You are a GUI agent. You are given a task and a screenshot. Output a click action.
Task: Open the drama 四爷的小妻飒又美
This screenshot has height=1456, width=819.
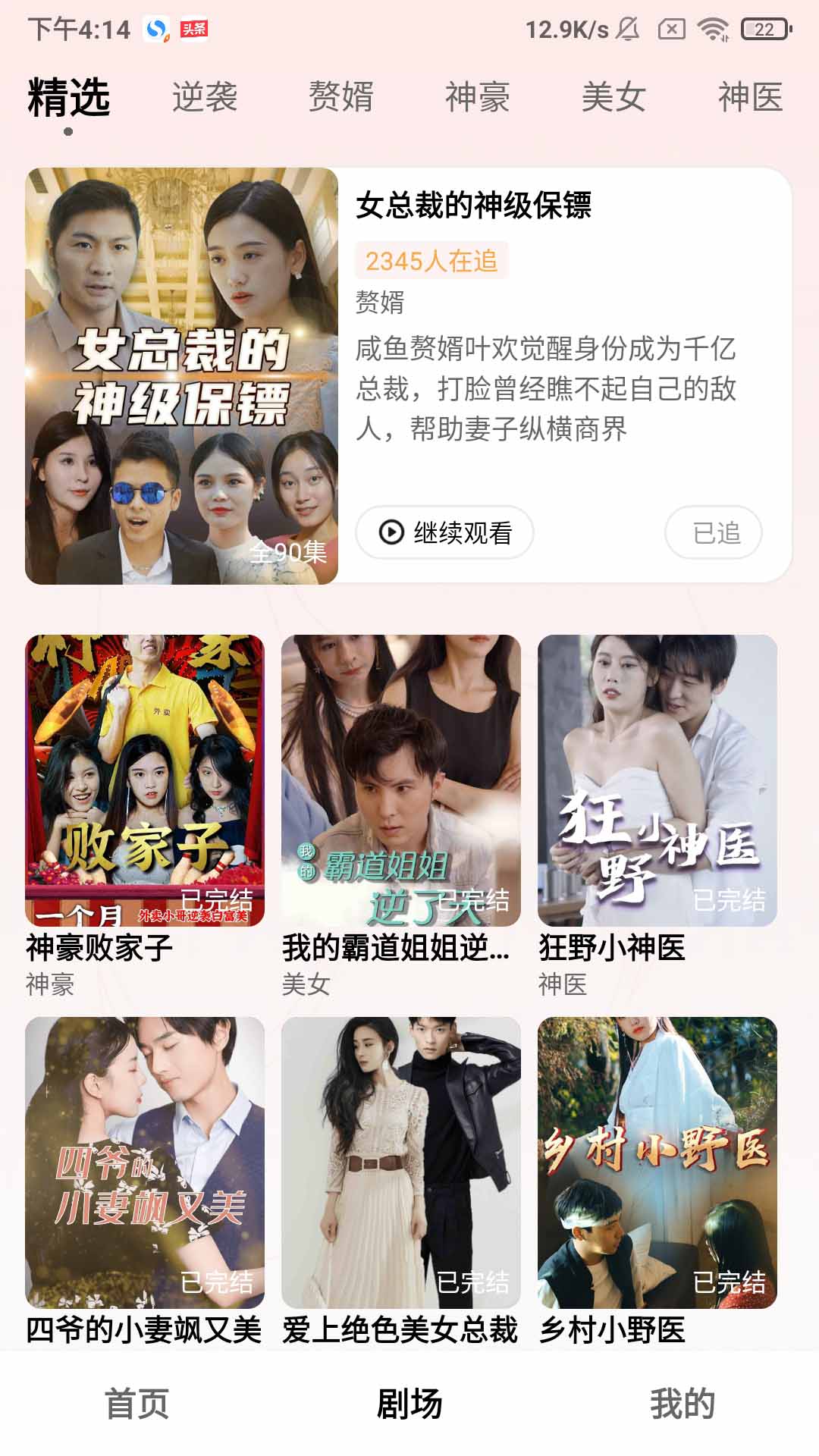(x=145, y=1163)
